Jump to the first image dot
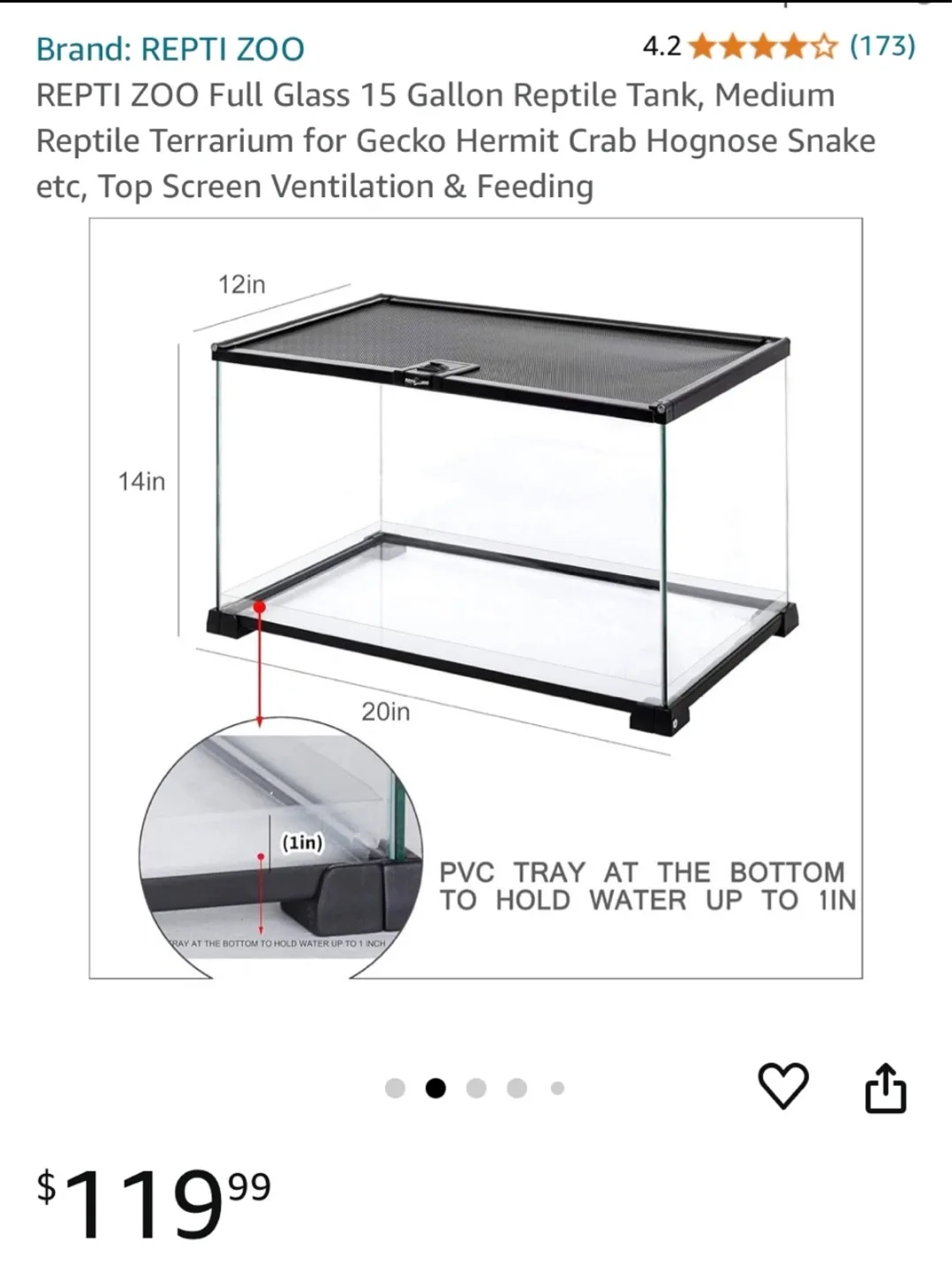Image resolution: width=952 pixels, height=1272 pixels. [x=395, y=1088]
